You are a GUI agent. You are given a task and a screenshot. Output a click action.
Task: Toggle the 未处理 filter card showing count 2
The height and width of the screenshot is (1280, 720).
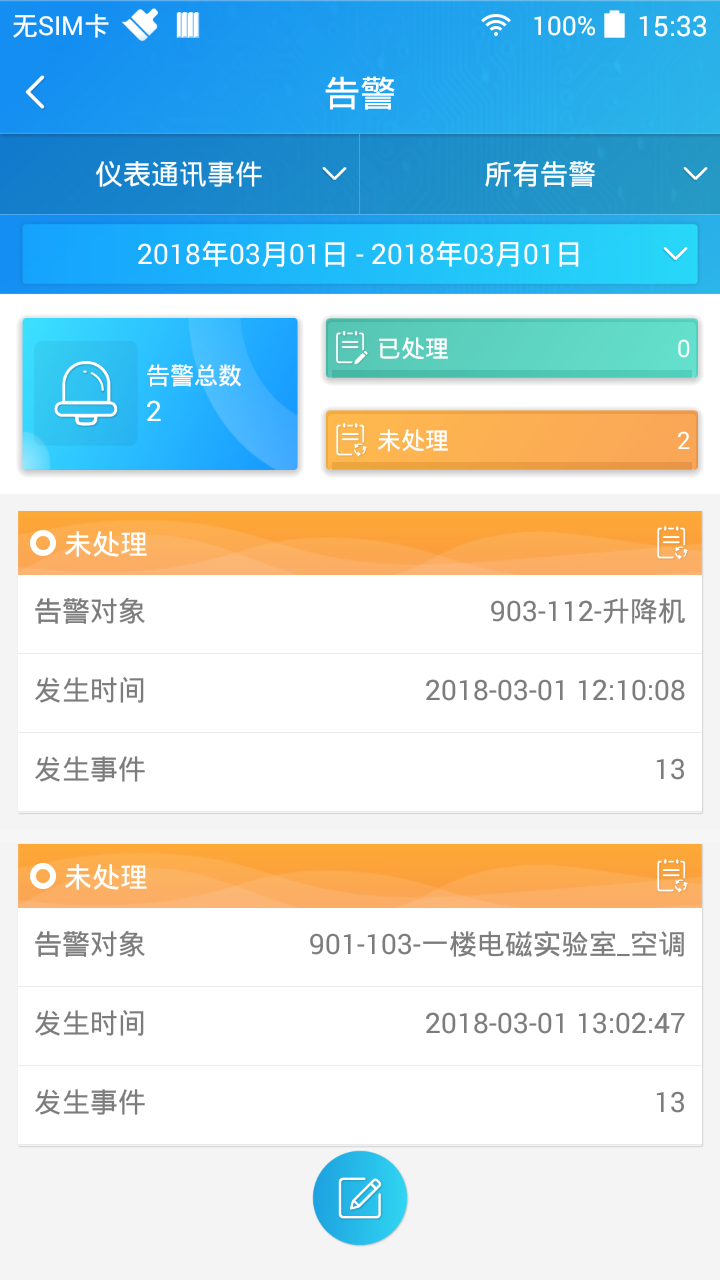pos(511,440)
